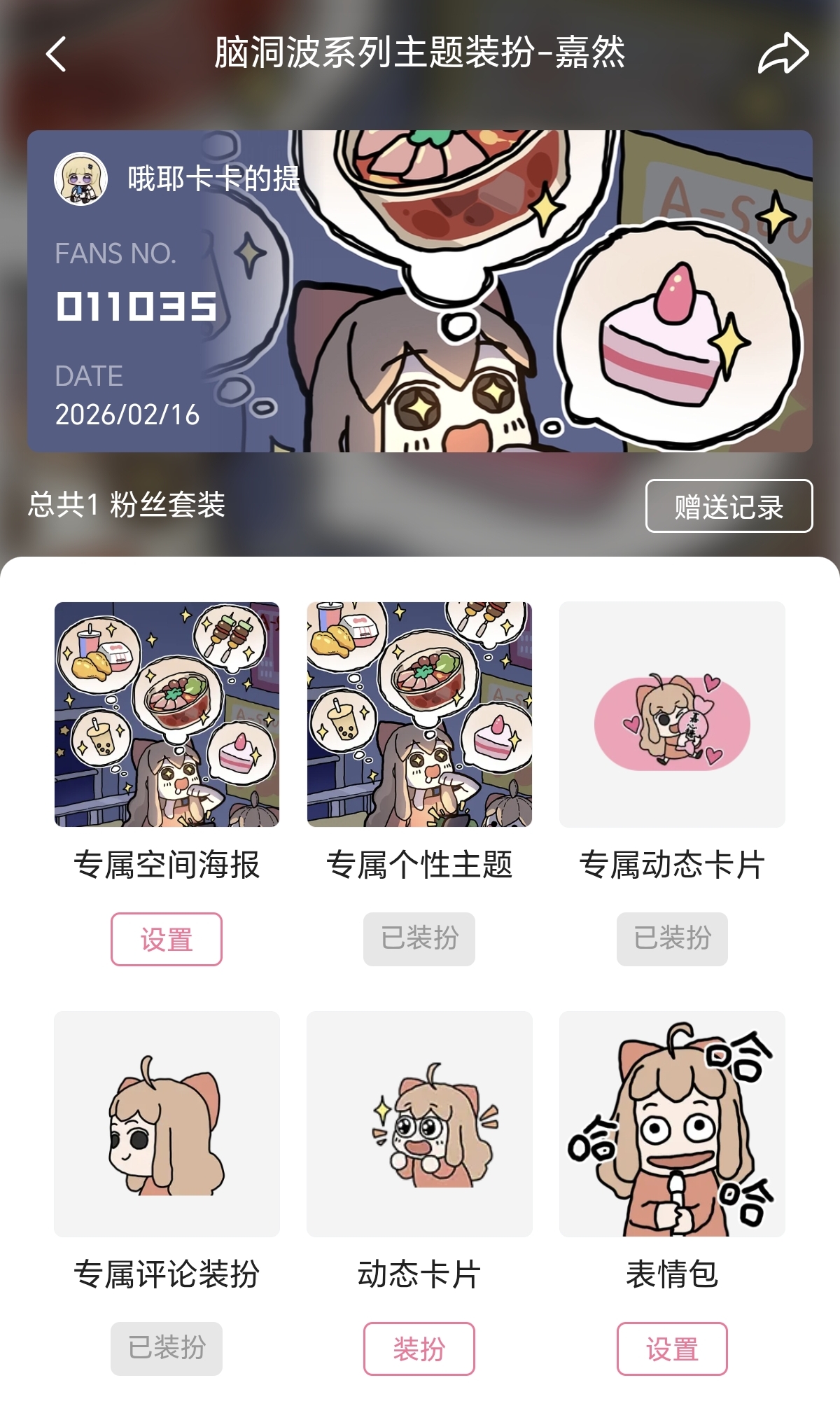Tap 设置 under 专属空间海报

coord(167,939)
